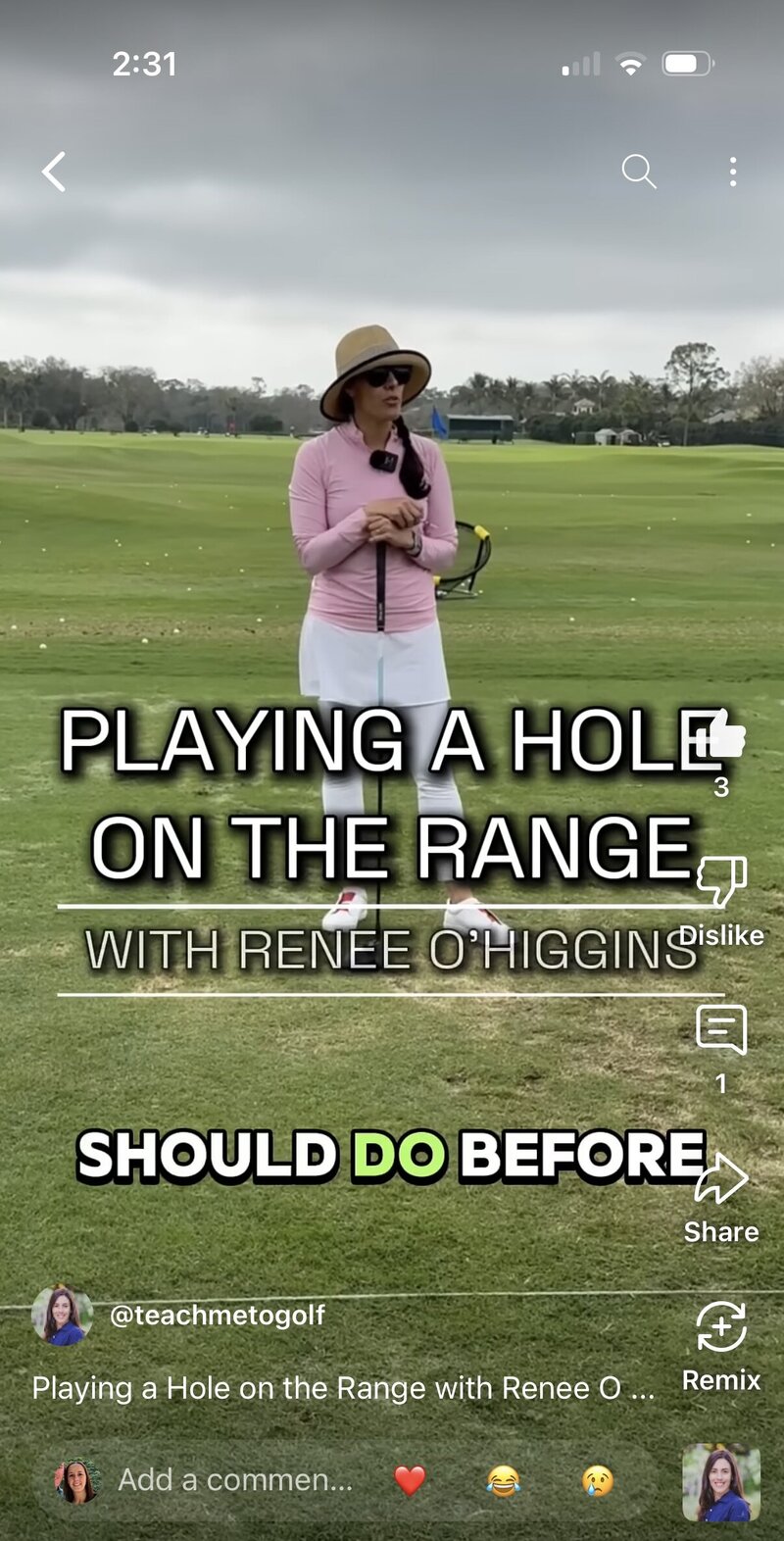The height and width of the screenshot is (1541, 784).
Task: Remix this Short
Action: pos(721,1328)
